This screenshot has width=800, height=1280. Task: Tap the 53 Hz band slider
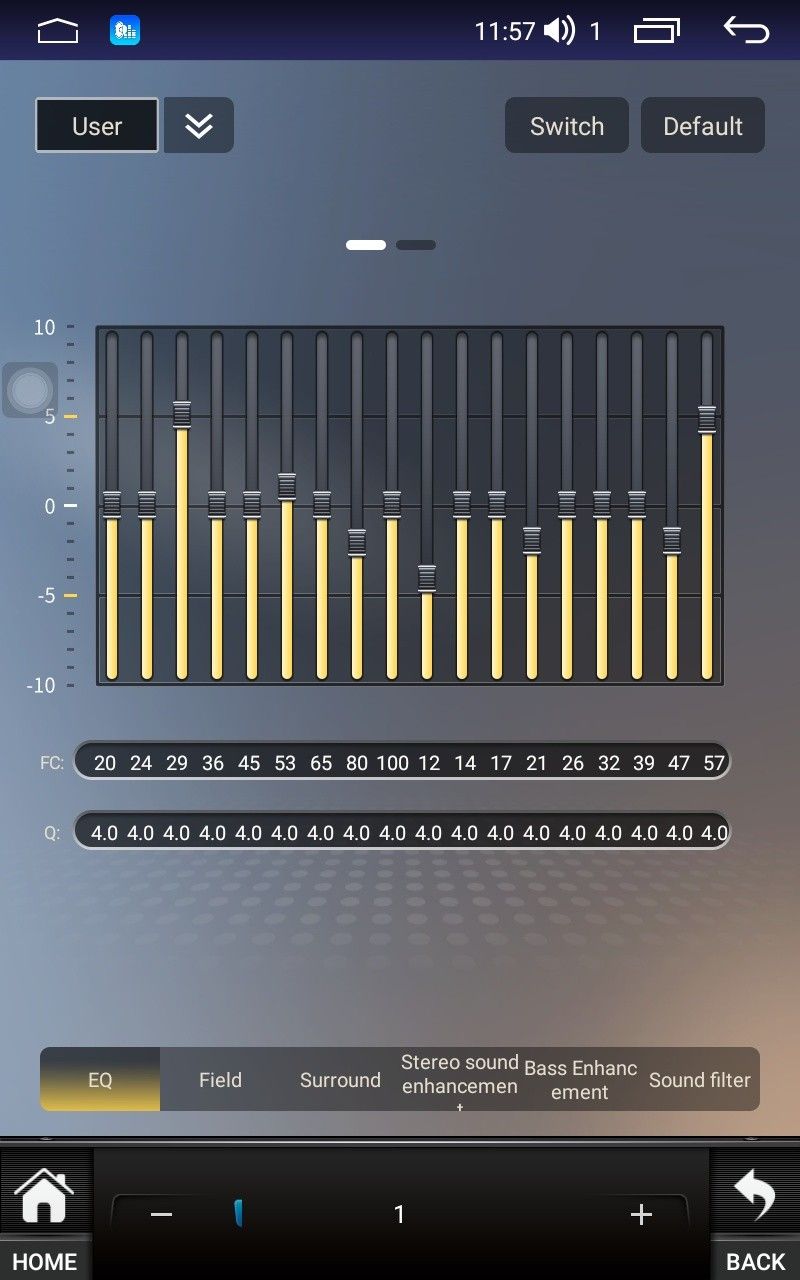(x=287, y=486)
